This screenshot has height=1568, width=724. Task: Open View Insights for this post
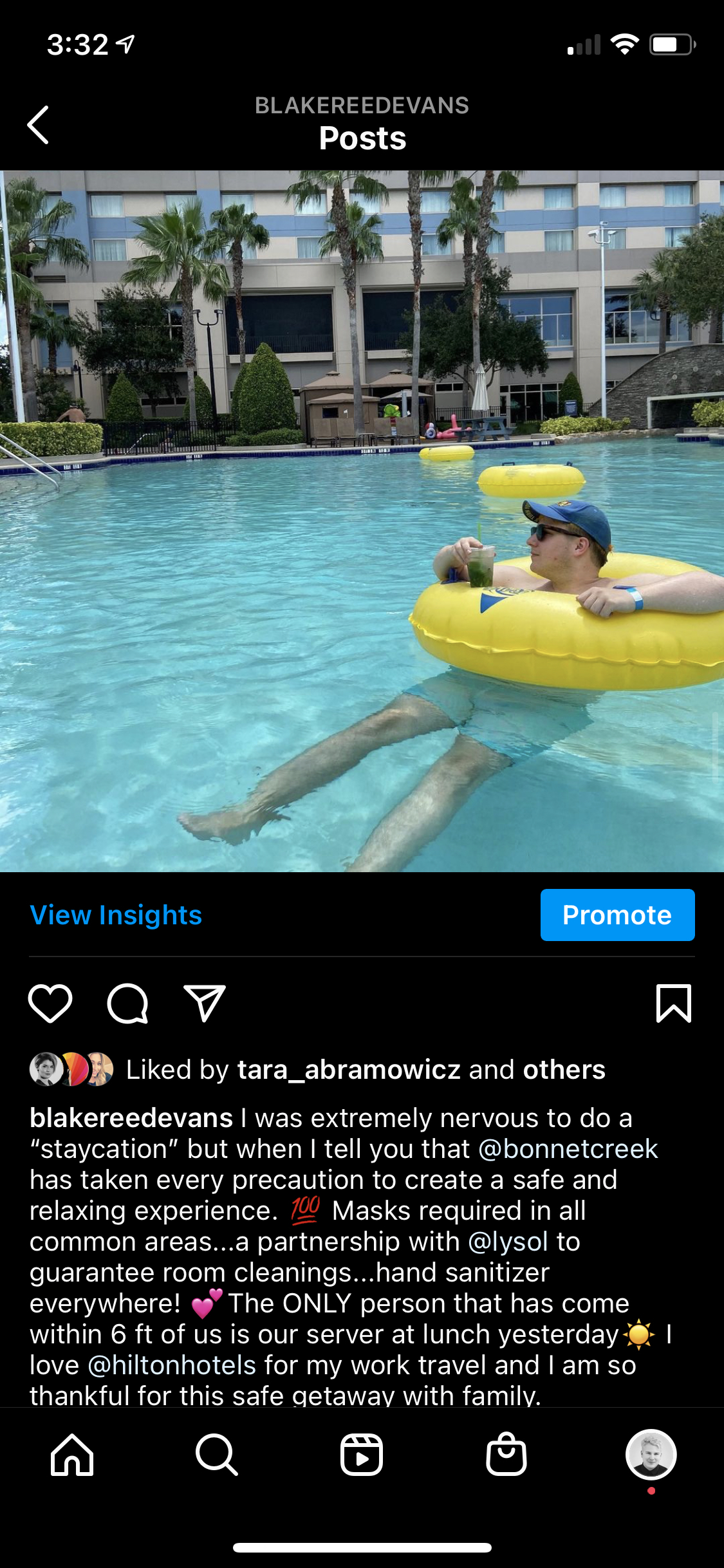pyautogui.click(x=116, y=915)
